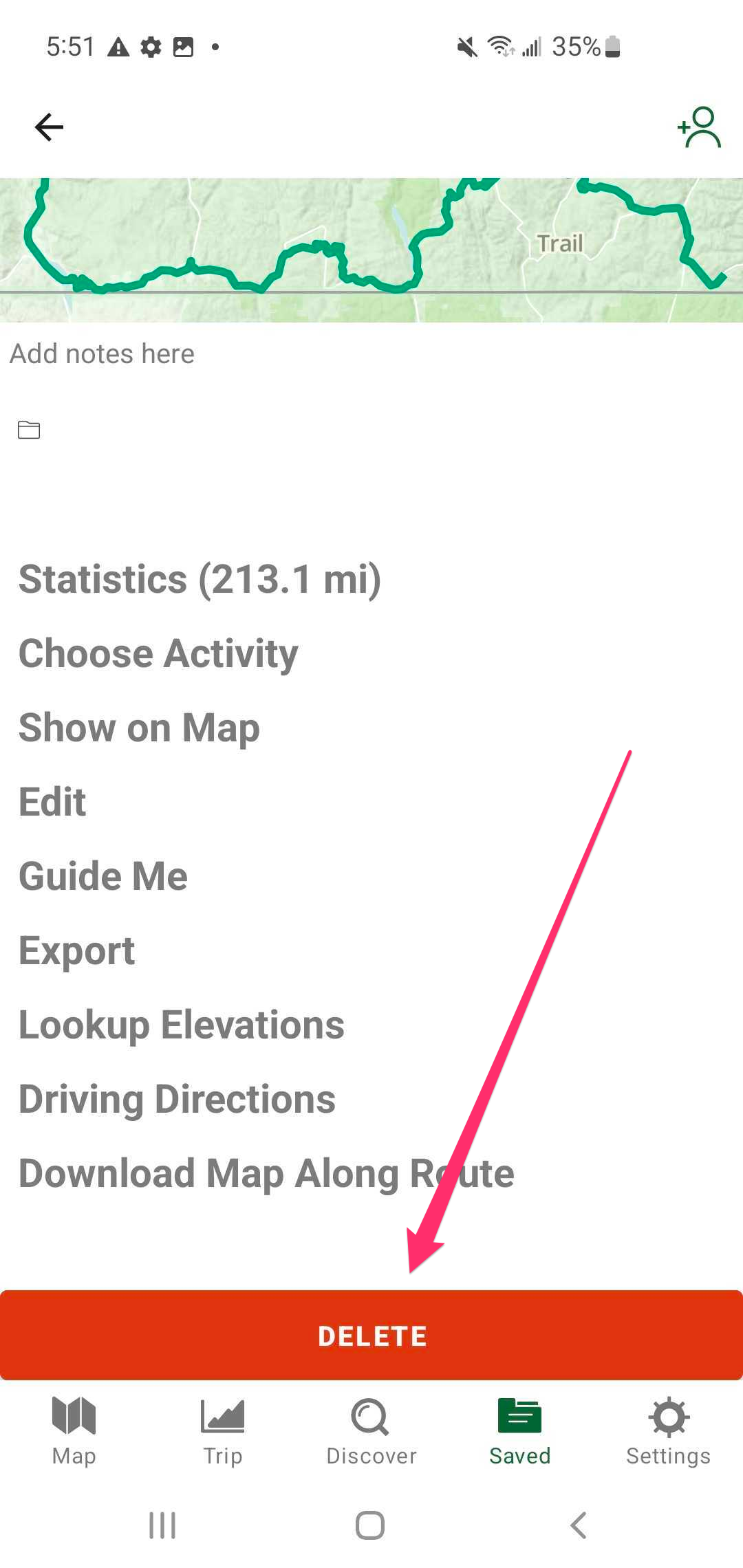Screen dimensions: 743x1568
Task: Open Statistics showing 213.1 miles
Action: point(200,580)
